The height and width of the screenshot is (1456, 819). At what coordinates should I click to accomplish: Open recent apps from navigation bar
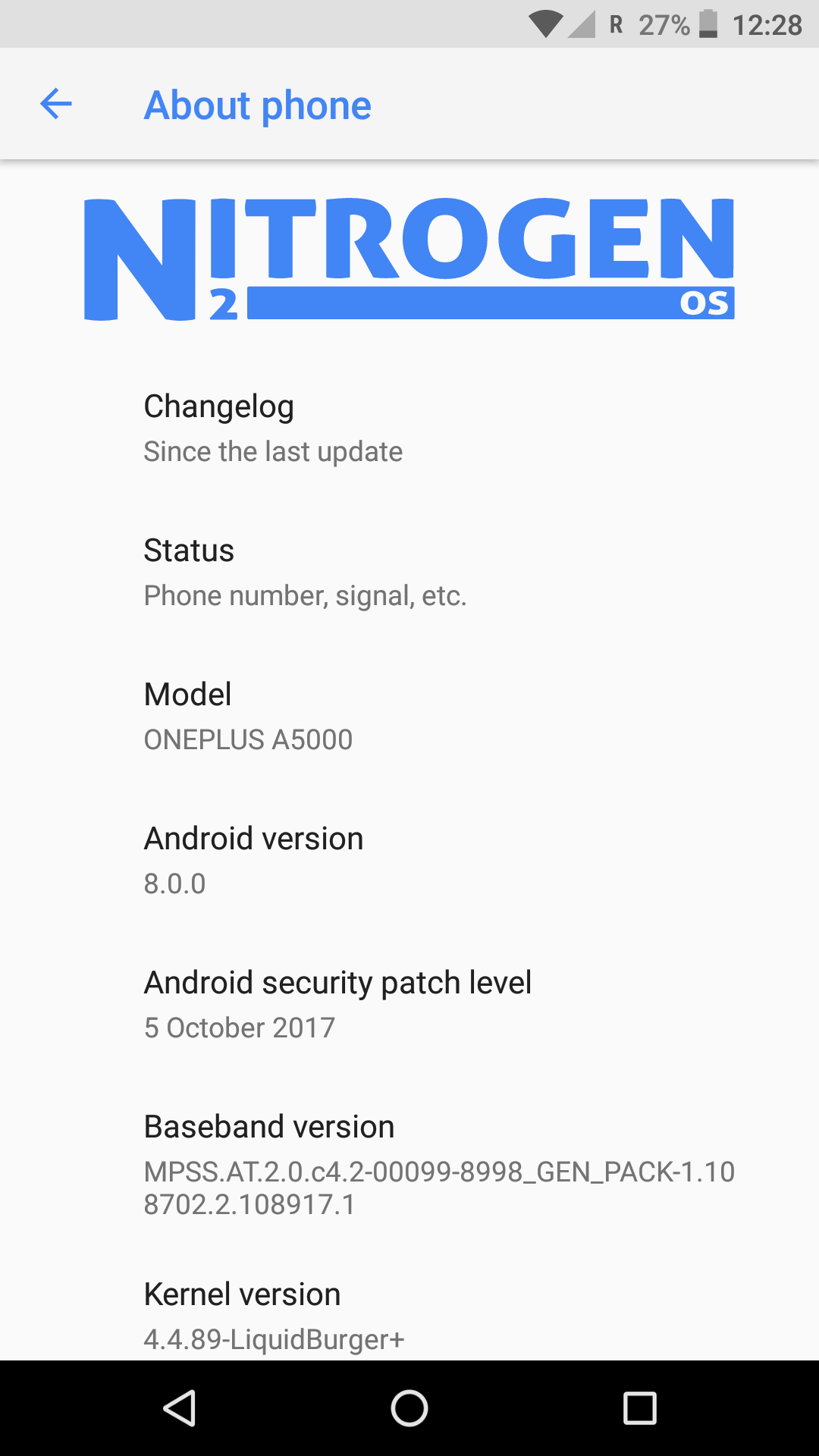tap(639, 1409)
